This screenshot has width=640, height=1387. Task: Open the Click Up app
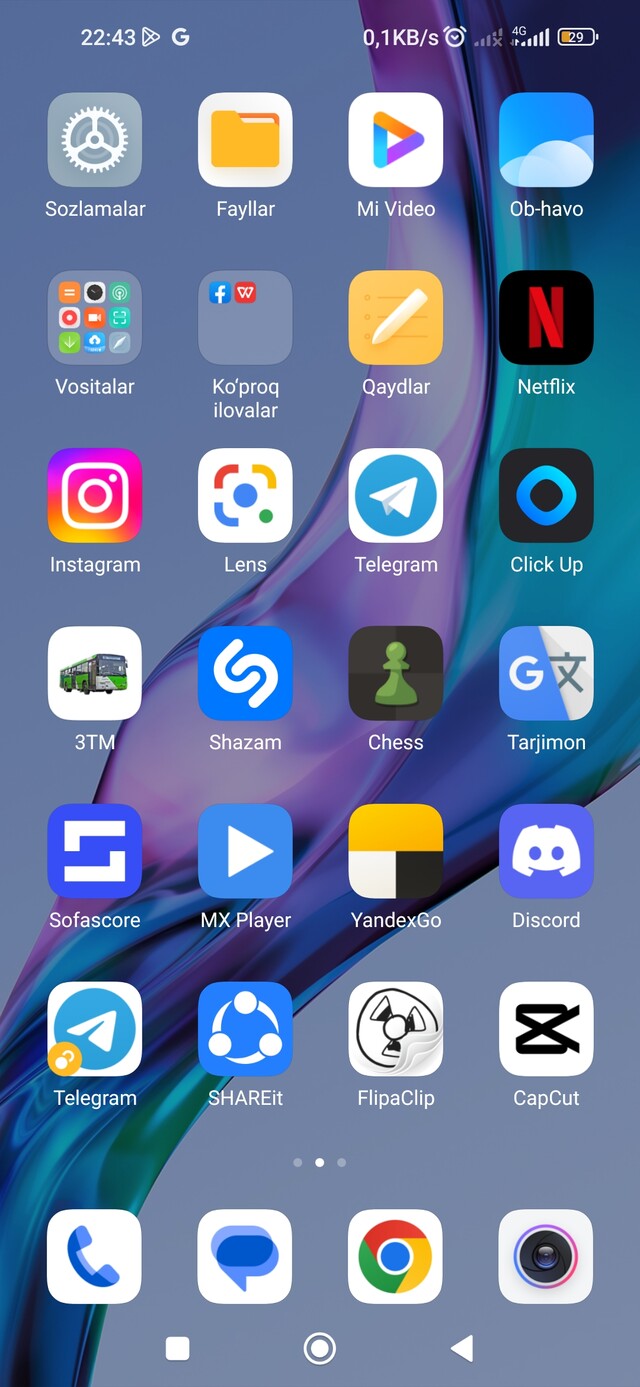point(546,496)
